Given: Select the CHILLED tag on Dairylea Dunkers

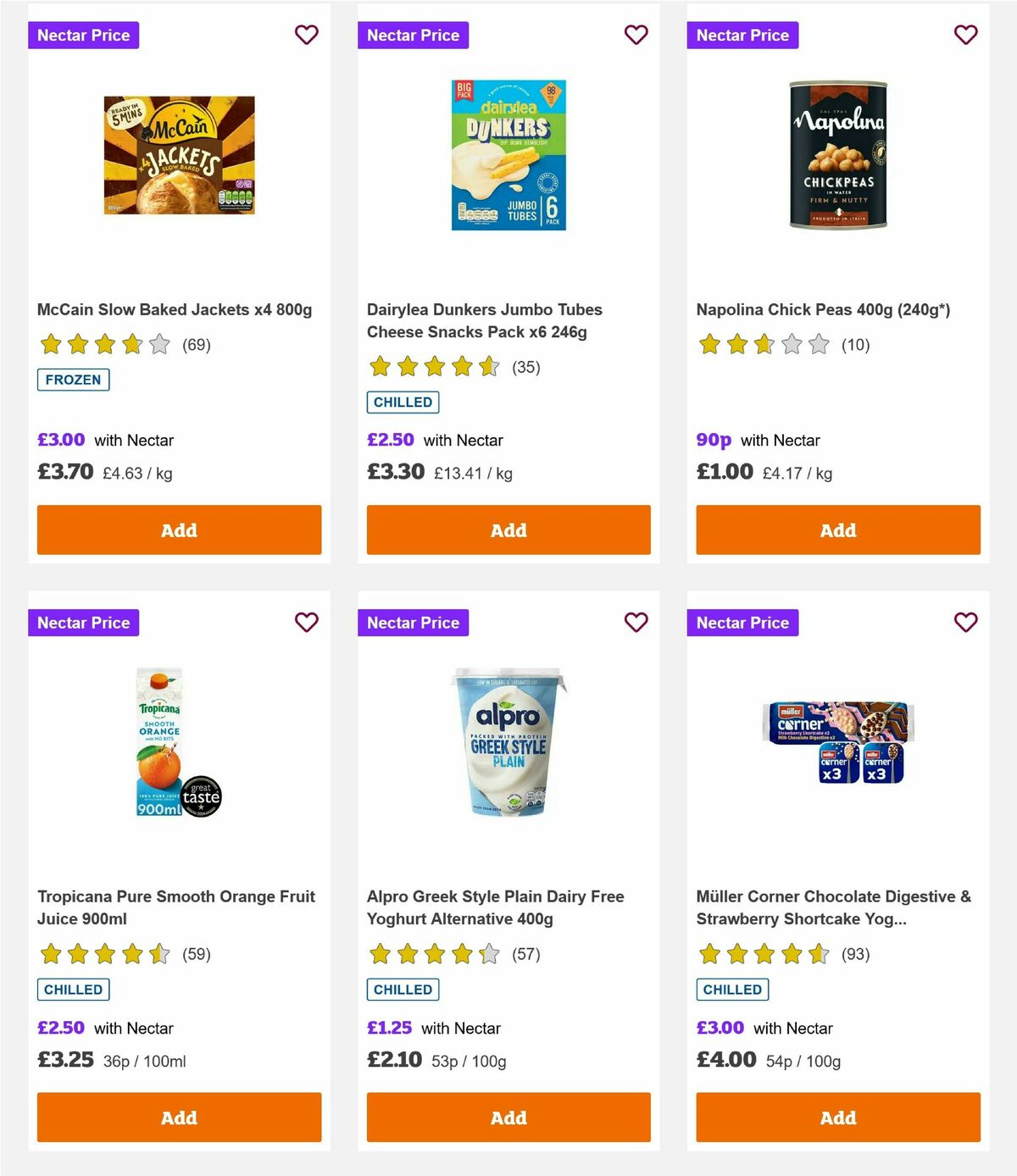Looking at the screenshot, I should (x=403, y=402).
